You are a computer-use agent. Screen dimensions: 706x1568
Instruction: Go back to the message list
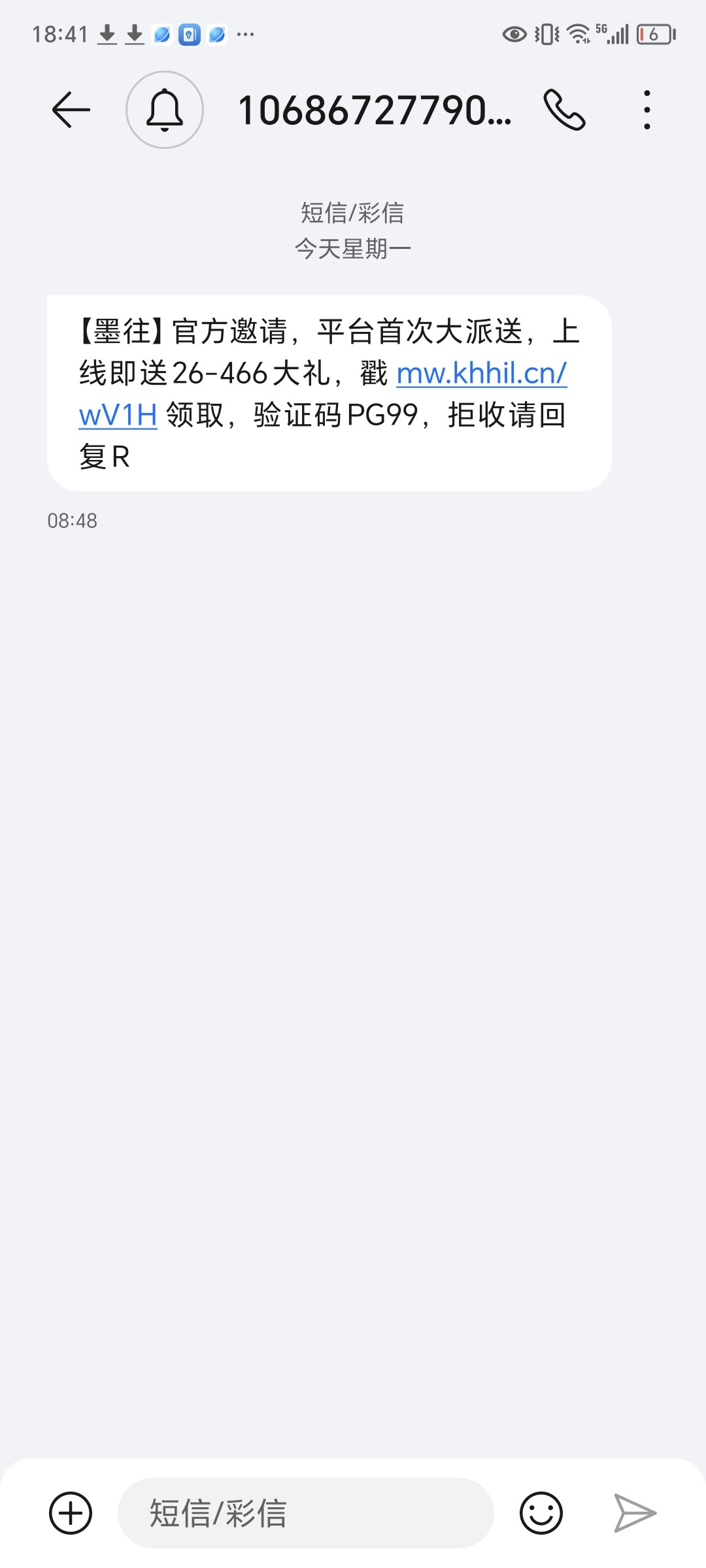[71, 110]
